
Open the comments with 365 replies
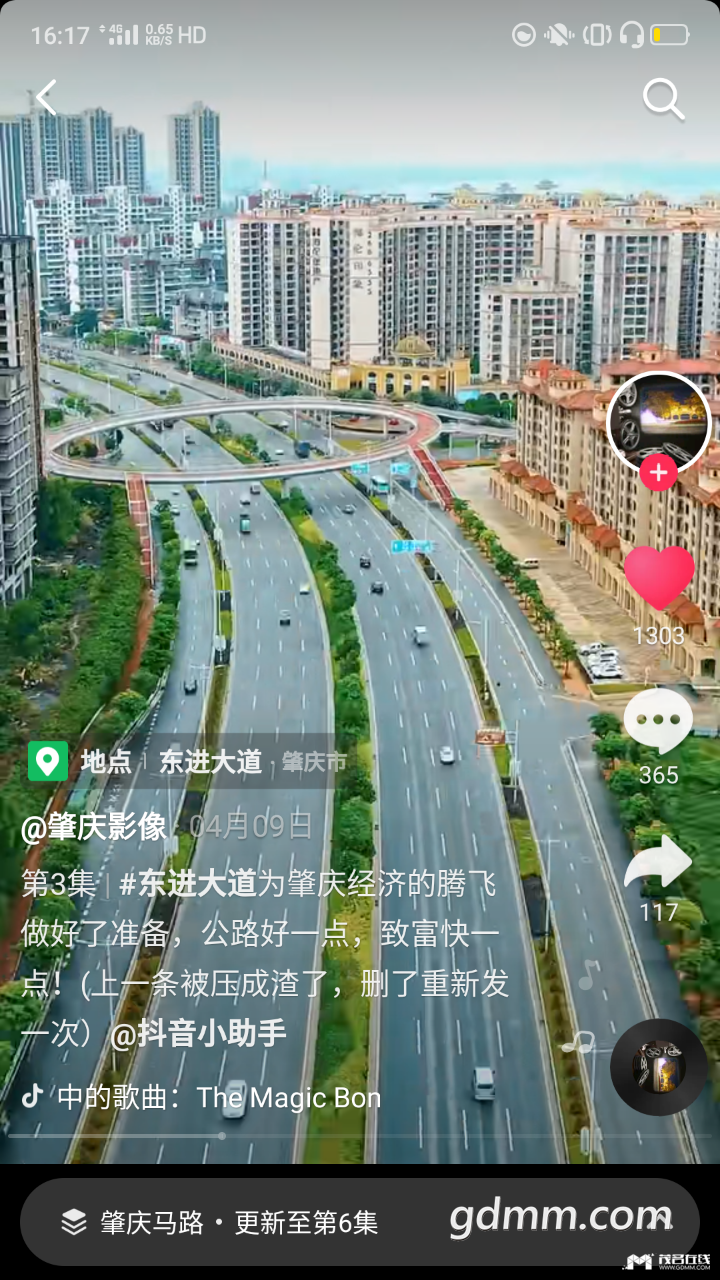(x=658, y=722)
